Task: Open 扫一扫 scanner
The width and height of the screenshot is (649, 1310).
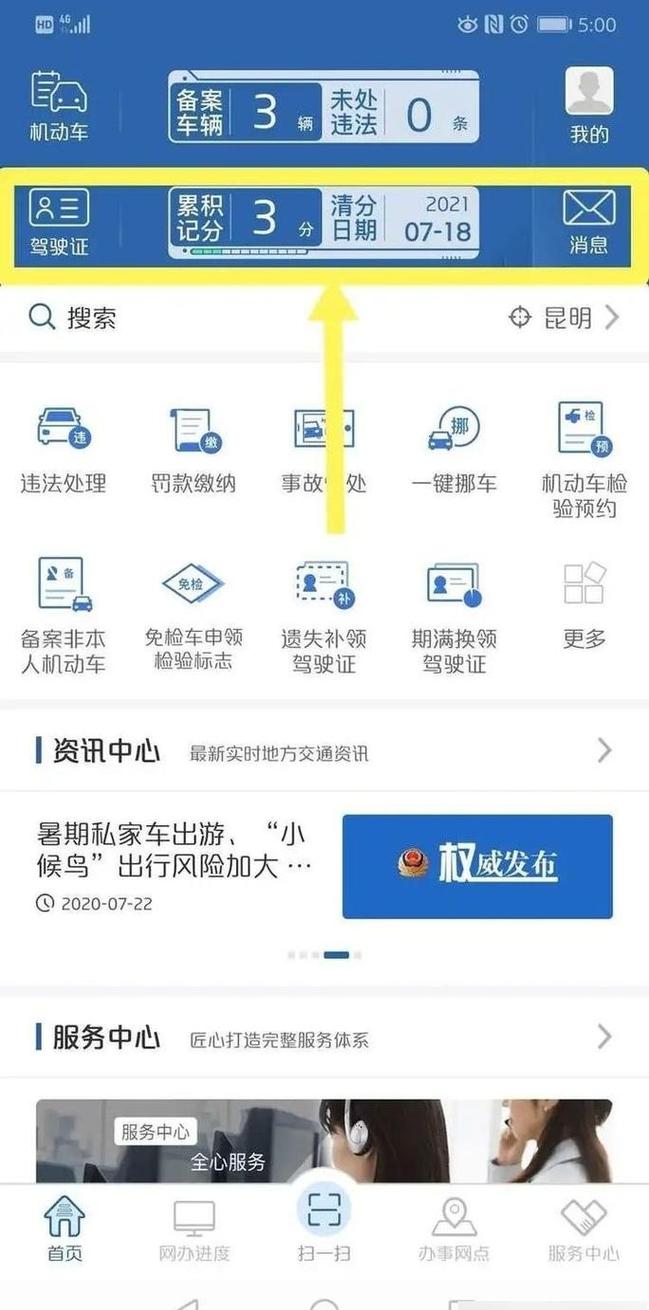Action: click(x=324, y=1222)
